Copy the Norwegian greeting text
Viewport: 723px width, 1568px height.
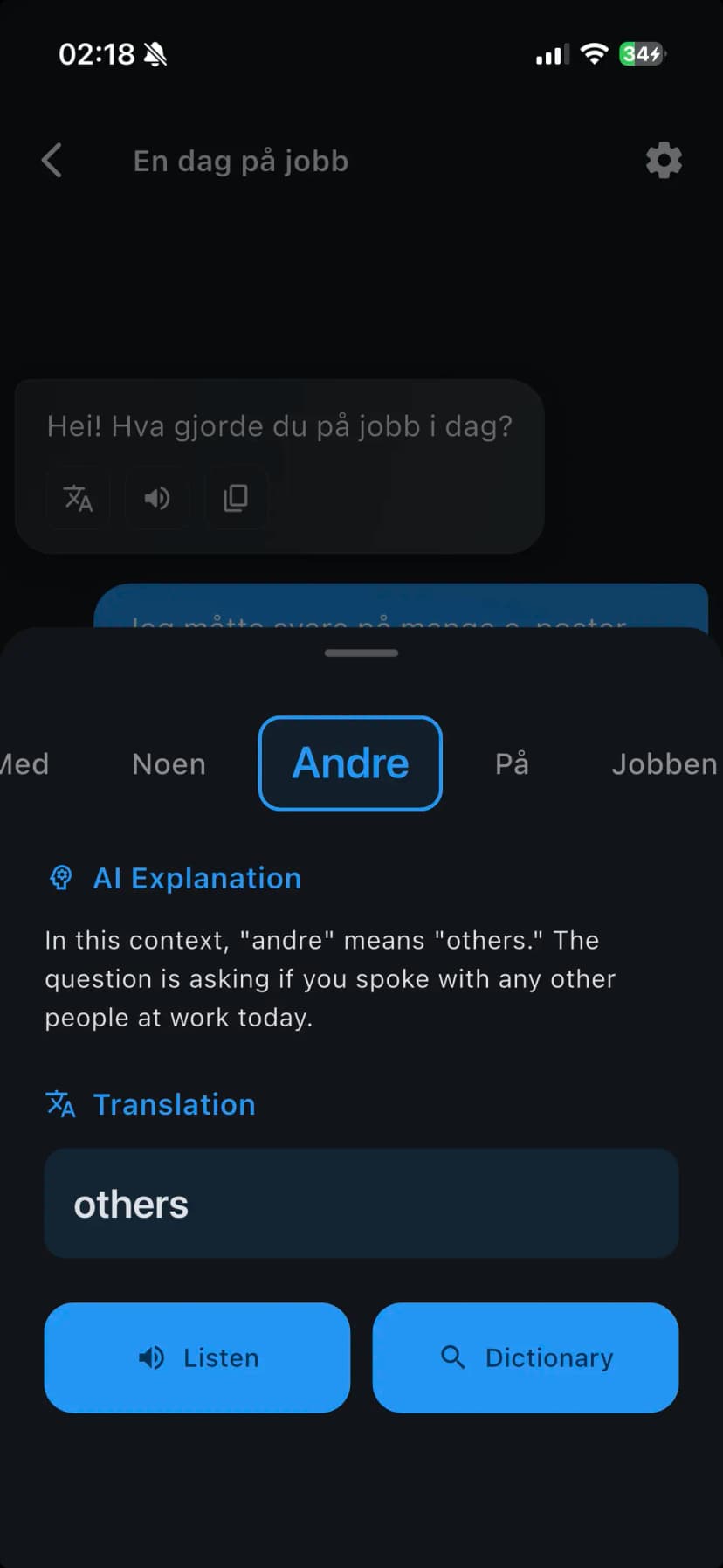pos(235,498)
